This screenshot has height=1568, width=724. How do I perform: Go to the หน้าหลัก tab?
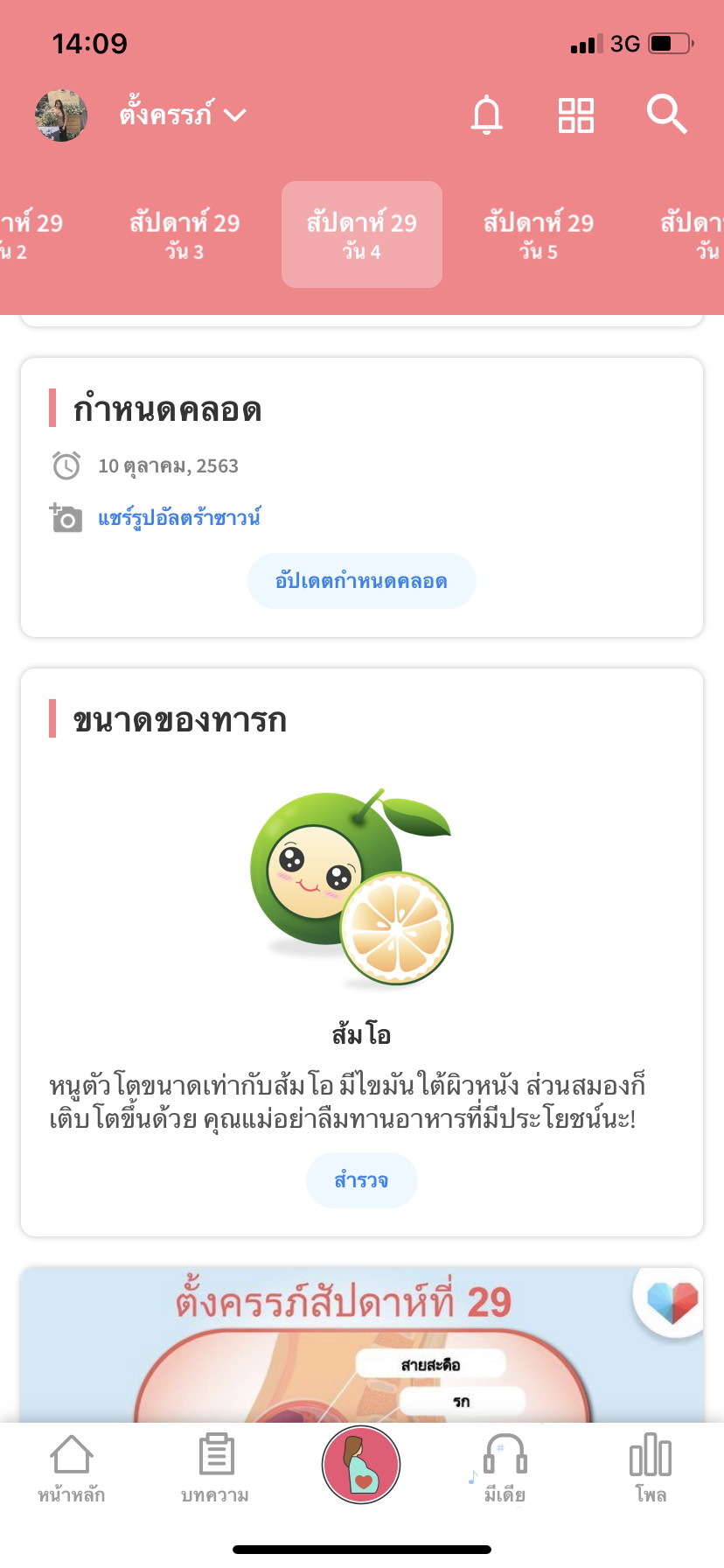coord(72,1466)
